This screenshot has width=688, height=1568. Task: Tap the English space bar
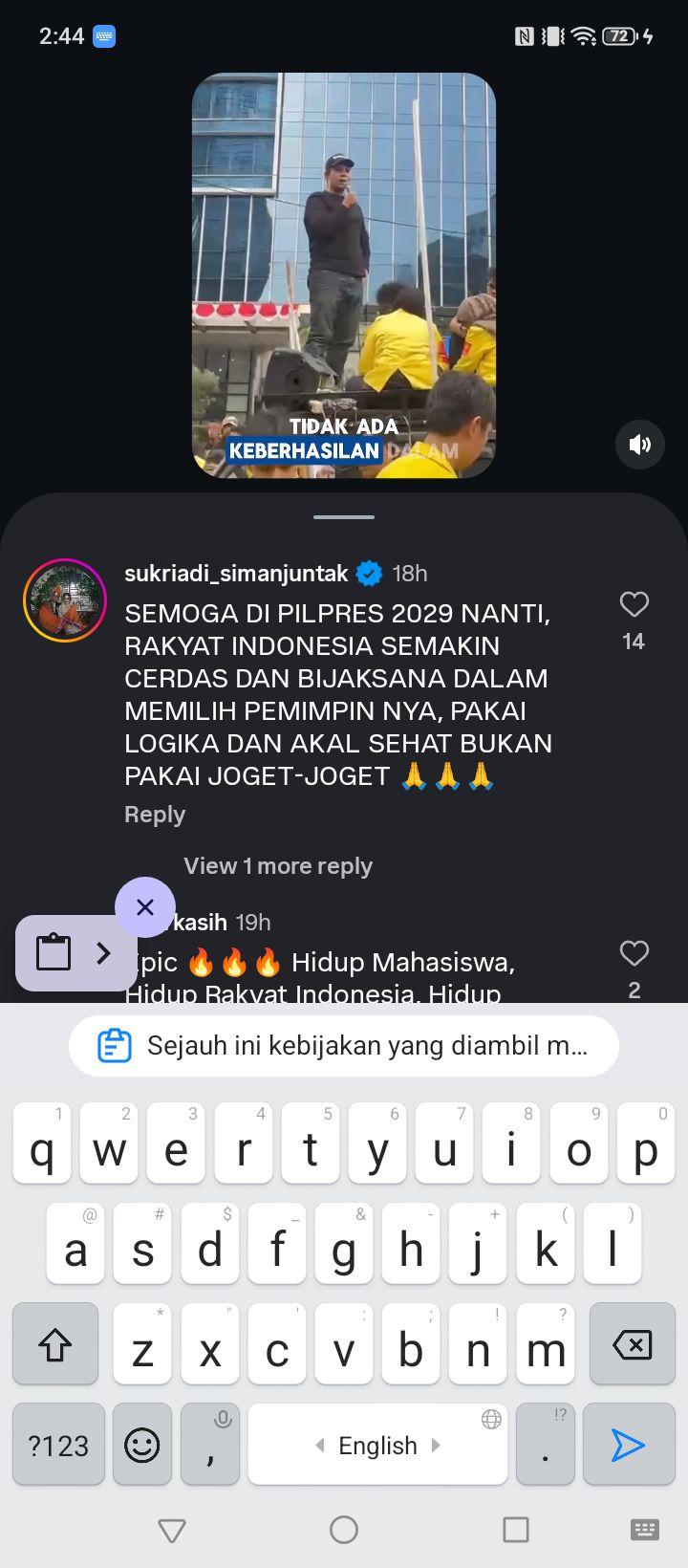(x=377, y=1445)
